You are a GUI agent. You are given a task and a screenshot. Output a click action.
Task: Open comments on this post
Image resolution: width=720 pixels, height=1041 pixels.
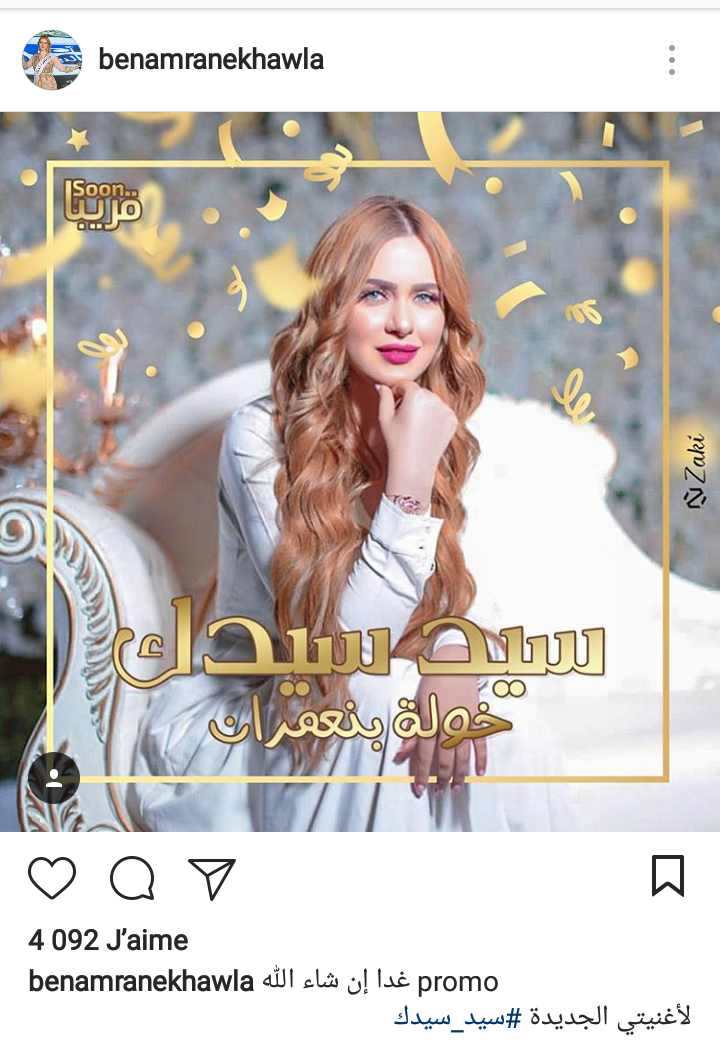point(132,878)
